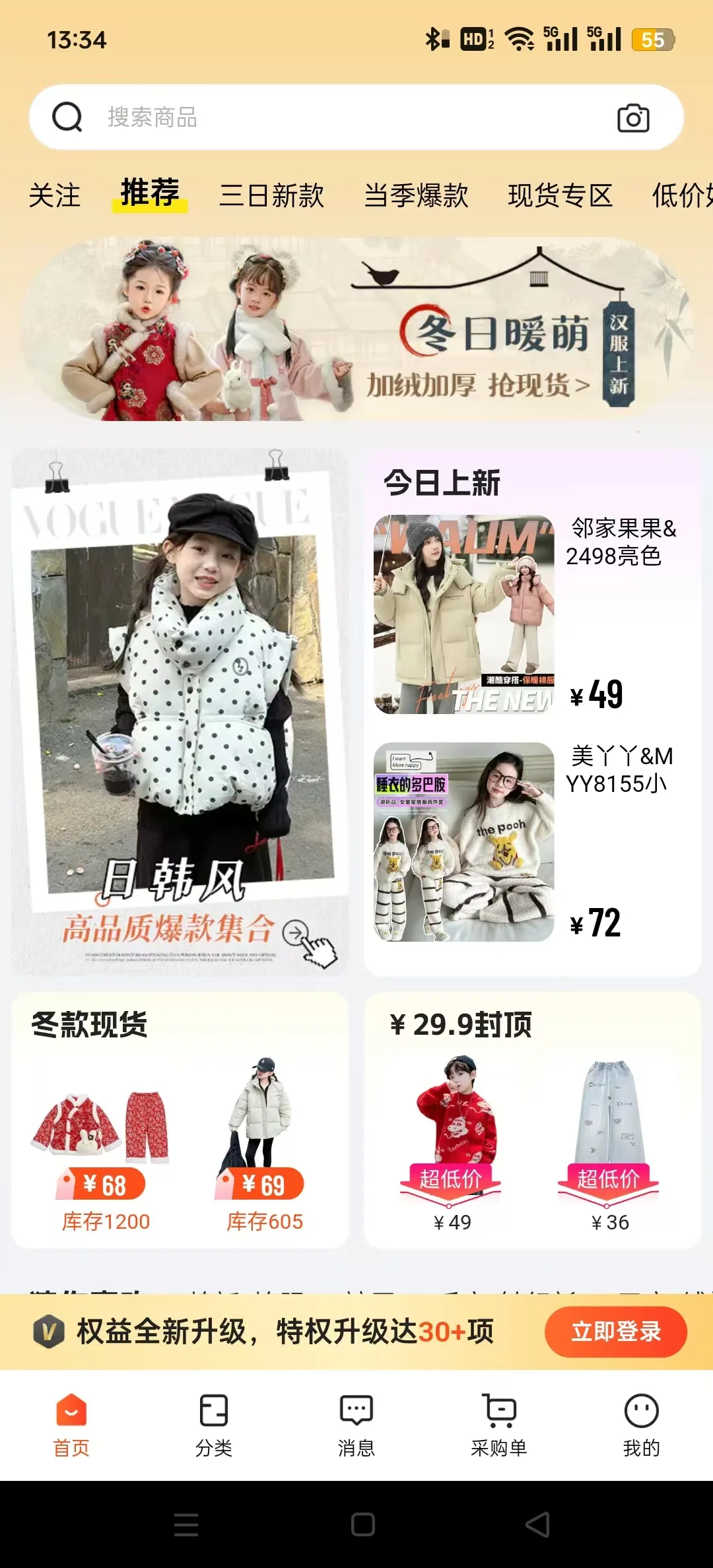
Task: Open the camera image search icon
Action: (633, 118)
